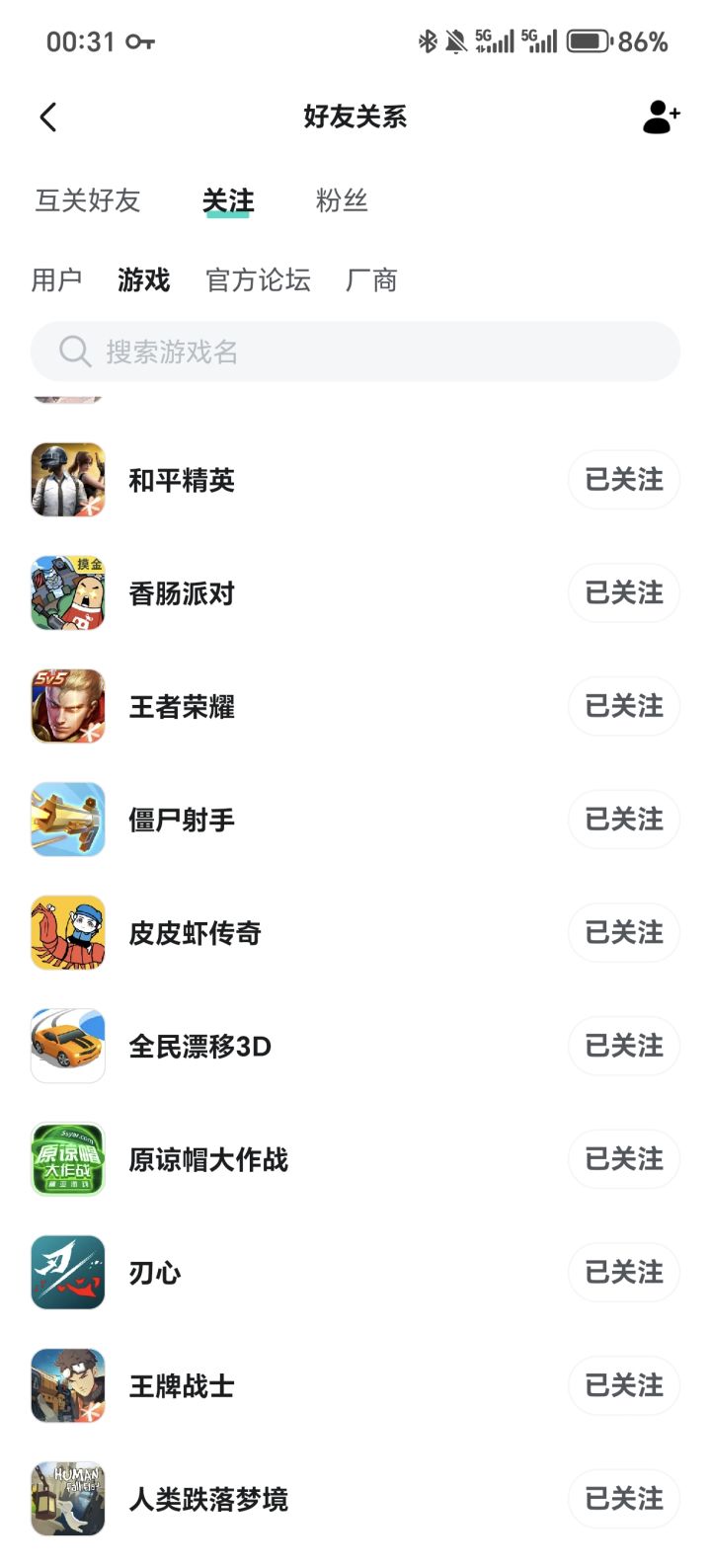Select the 厂商 sub-tab
The image size is (711, 1568).
click(371, 280)
